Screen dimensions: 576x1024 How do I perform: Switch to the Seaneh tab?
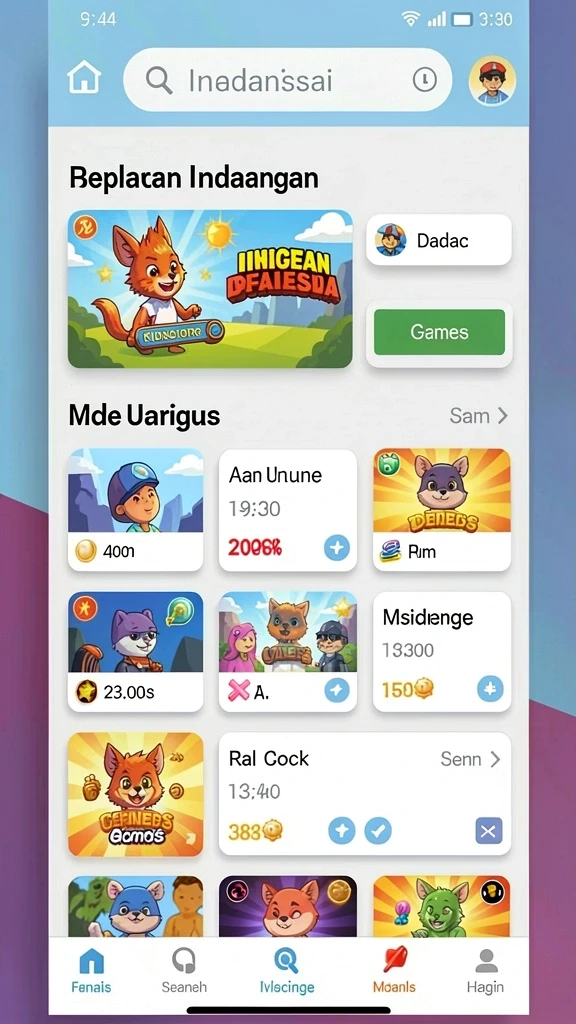coord(184,970)
